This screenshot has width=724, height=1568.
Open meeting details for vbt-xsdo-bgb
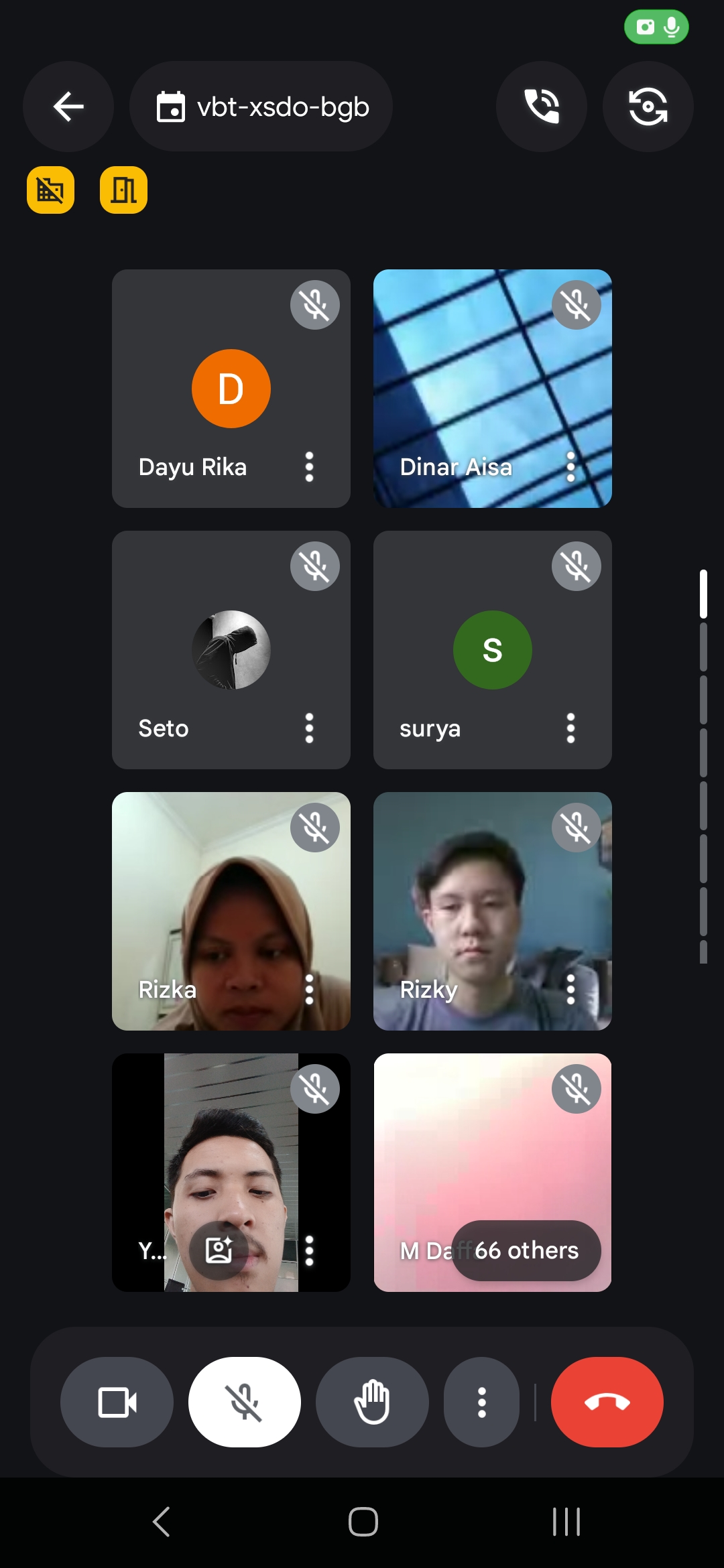[x=261, y=107]
